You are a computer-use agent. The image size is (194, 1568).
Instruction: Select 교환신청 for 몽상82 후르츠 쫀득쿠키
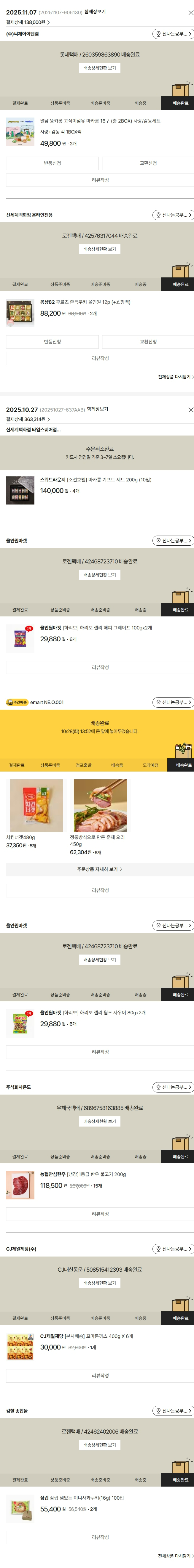[x=148, y=342]
